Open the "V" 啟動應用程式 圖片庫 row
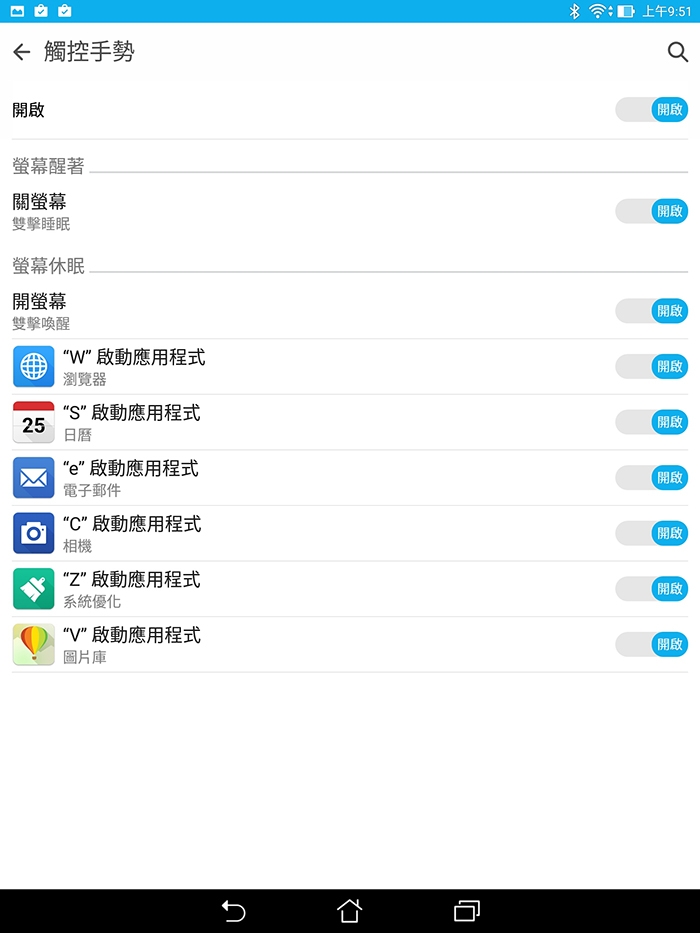The image size is (700, 933). click(300, 644)
